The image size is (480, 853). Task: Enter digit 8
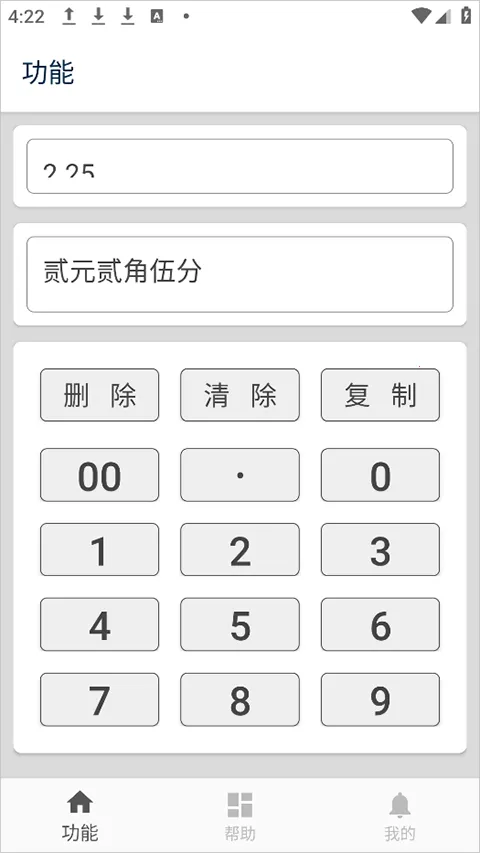click(x=240, y=700)
